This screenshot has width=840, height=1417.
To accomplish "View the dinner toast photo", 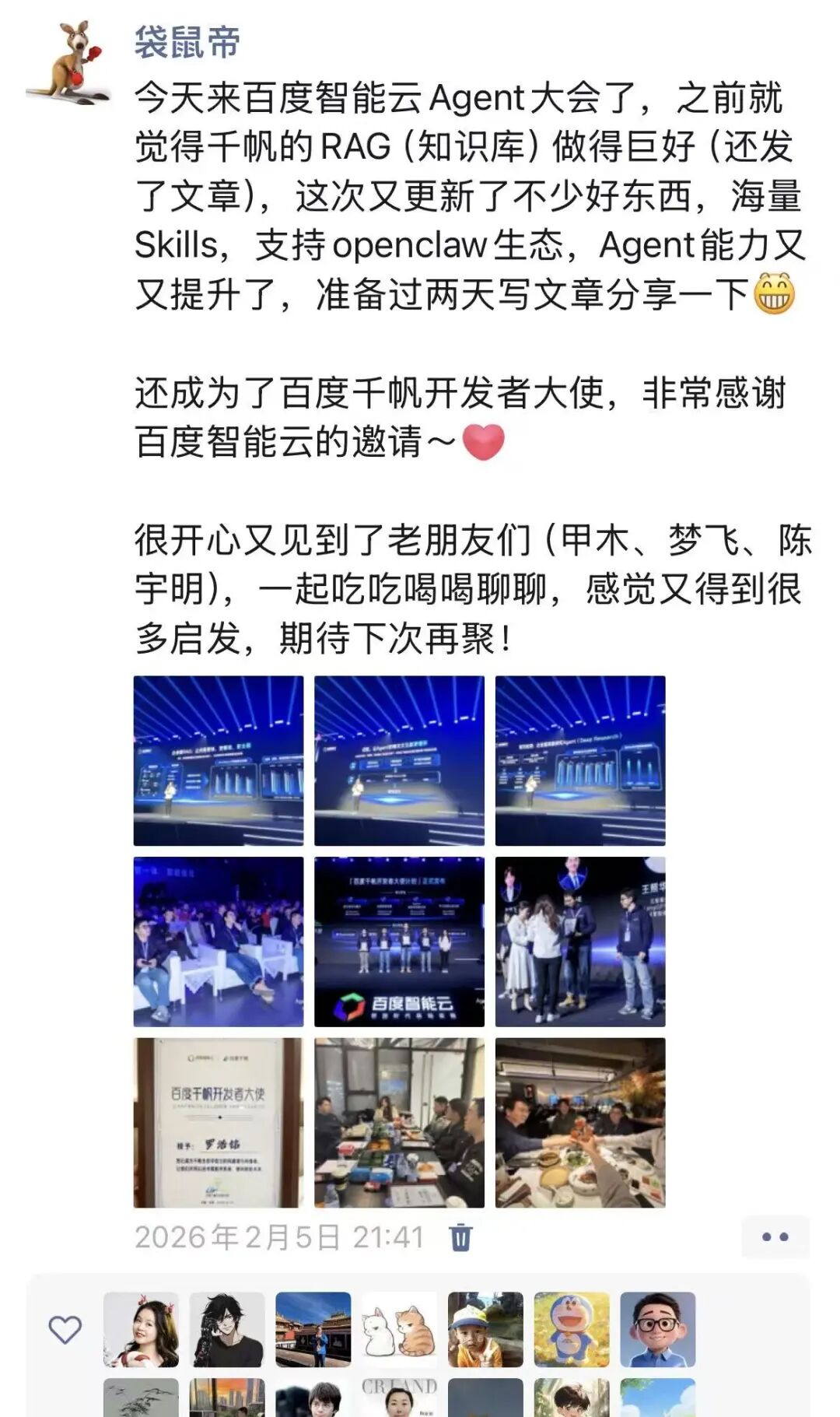I will pyautogui.click(x=580, y=1122).
